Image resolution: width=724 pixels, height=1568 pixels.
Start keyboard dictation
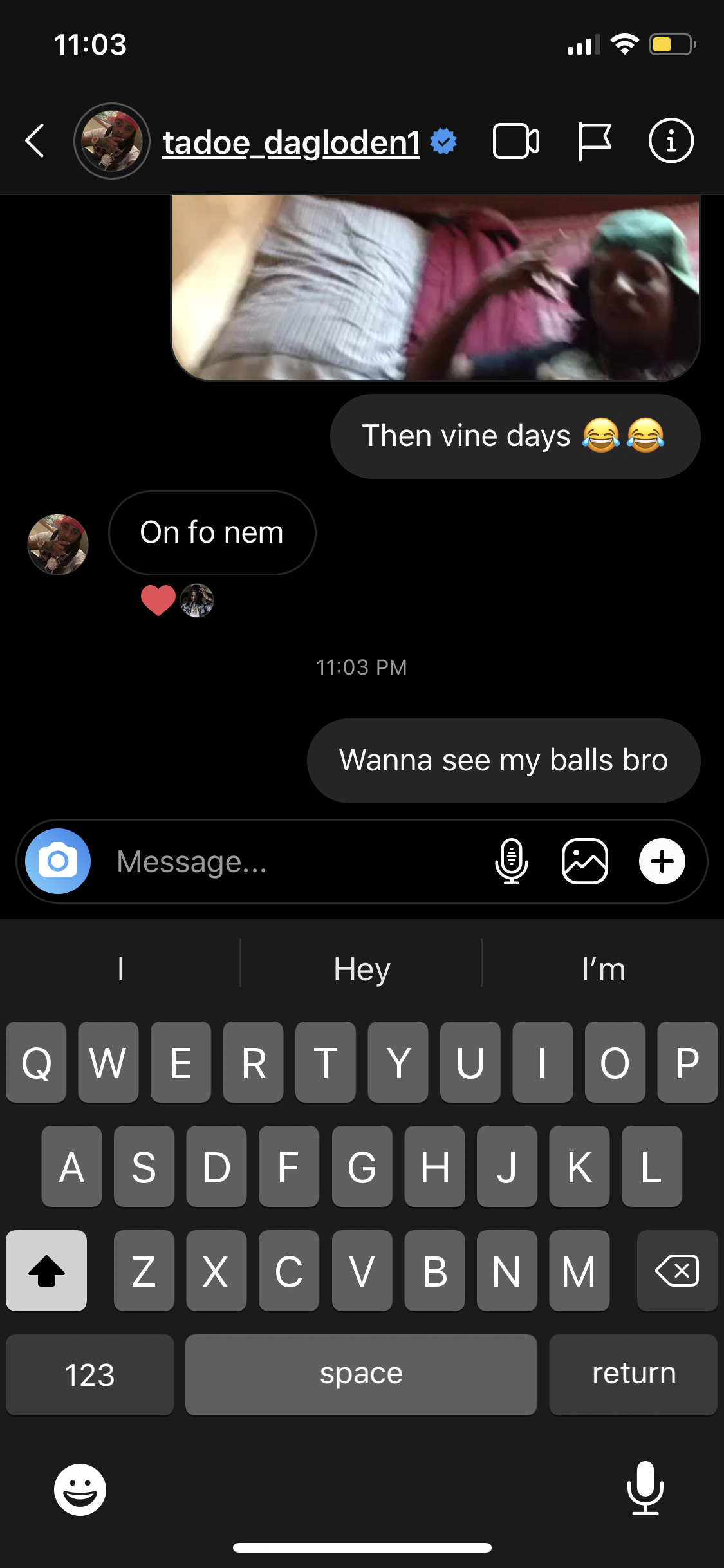pyautogui.click(x=645, y=1488)
